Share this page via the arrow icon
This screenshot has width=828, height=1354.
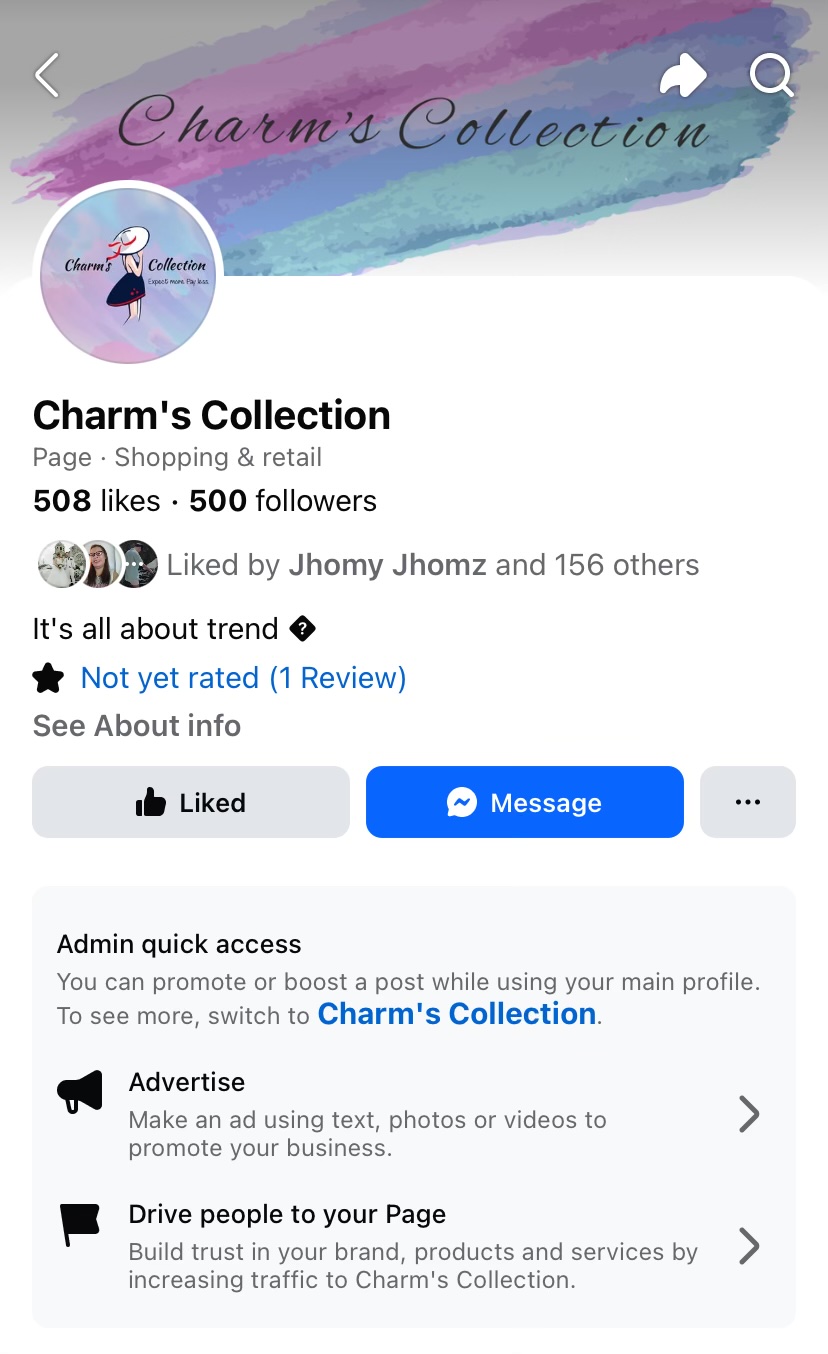click(683, 76)
